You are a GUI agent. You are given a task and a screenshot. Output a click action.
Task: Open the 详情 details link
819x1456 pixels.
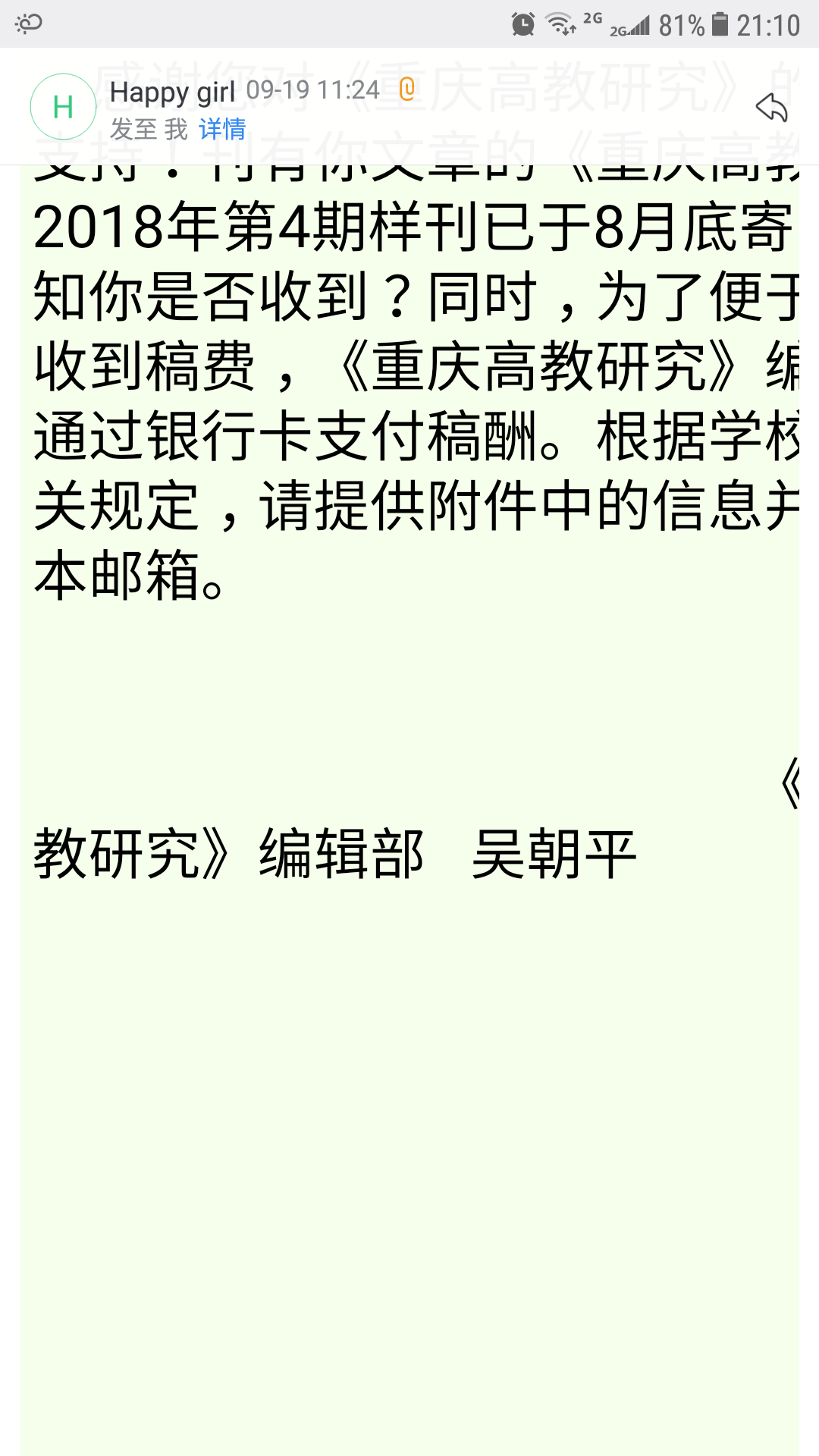222,130
